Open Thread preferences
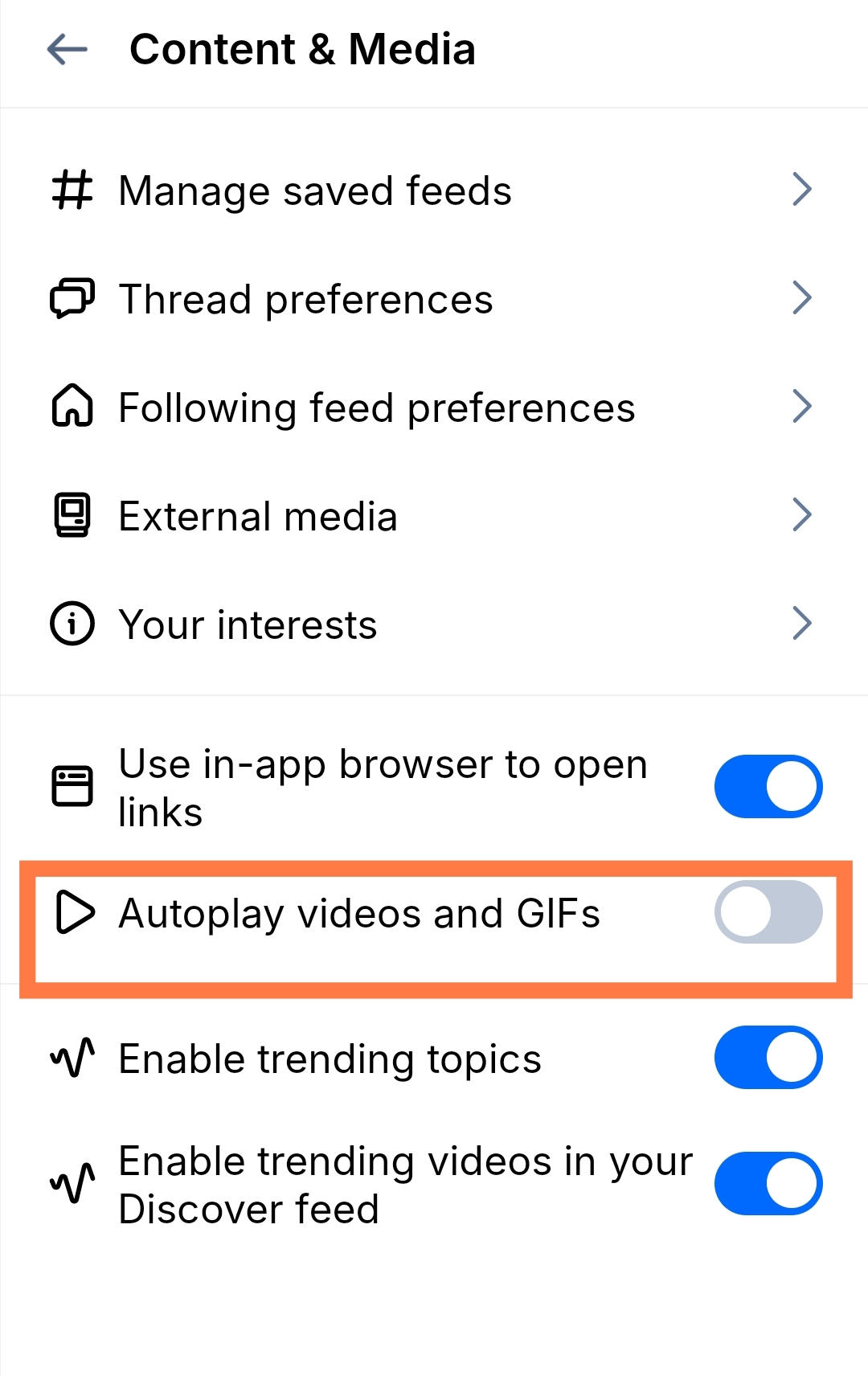Viewport: 868px width, 1376px height. click(434, 299)
